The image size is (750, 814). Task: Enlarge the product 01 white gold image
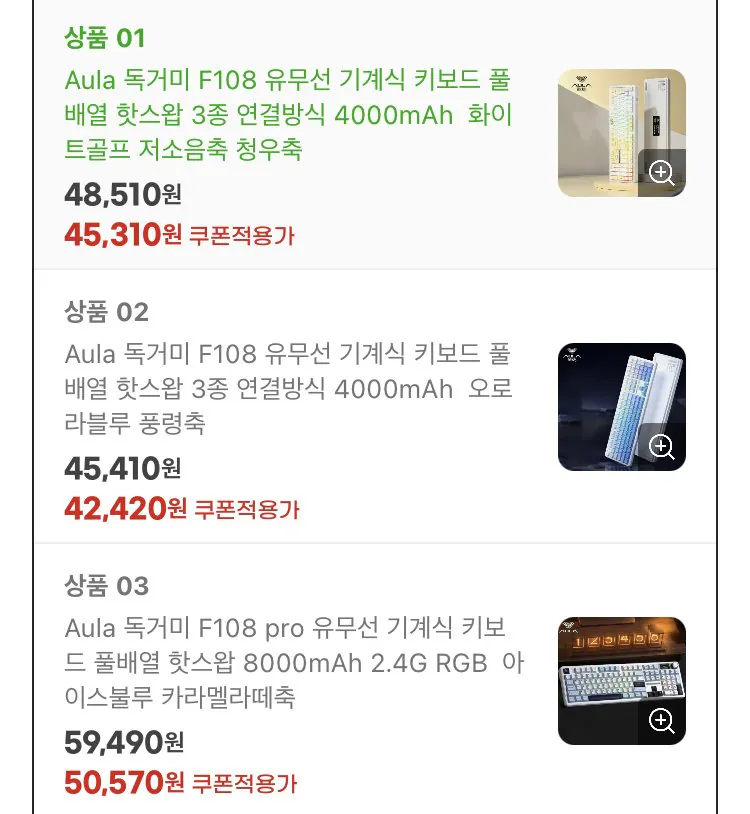click(661, 173)
